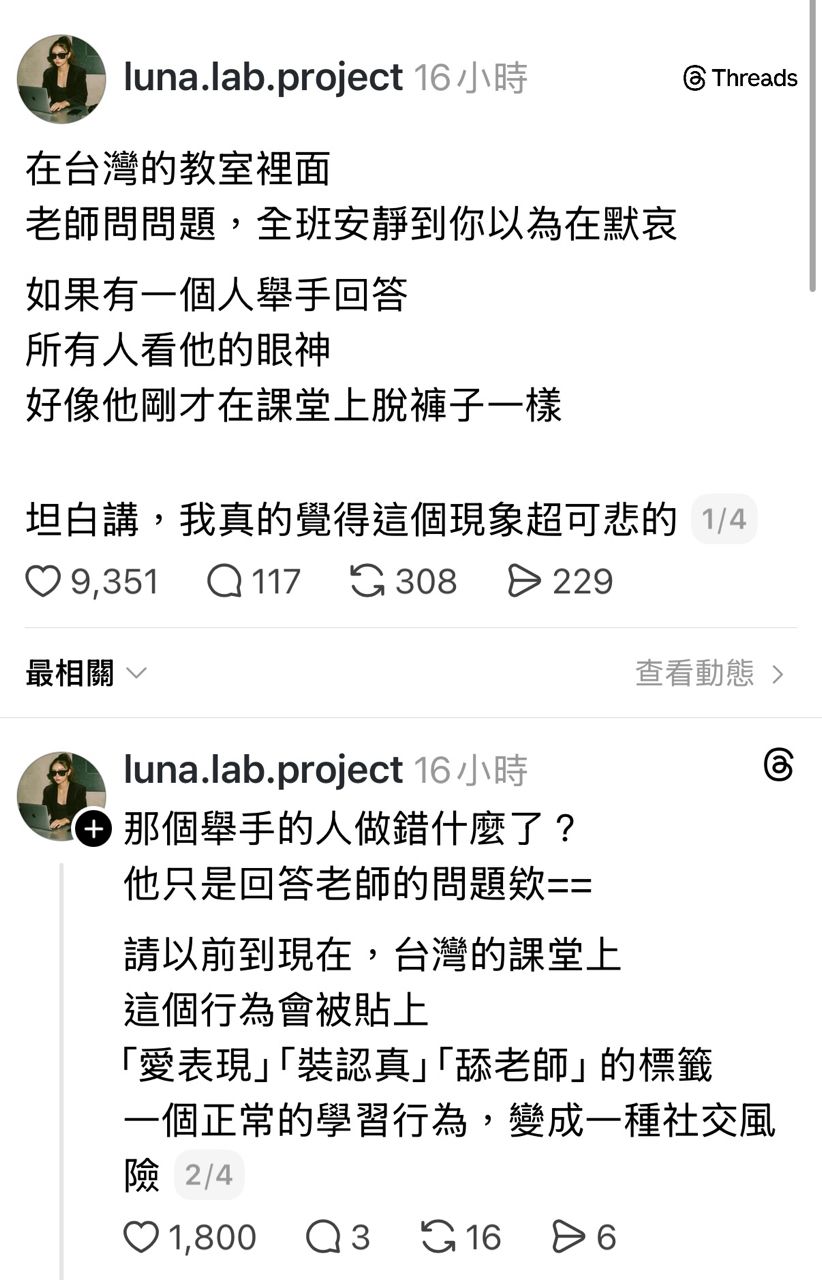822x1280 pixels.
Task: Open 查看動態 activity view
Action: [710, 673]
